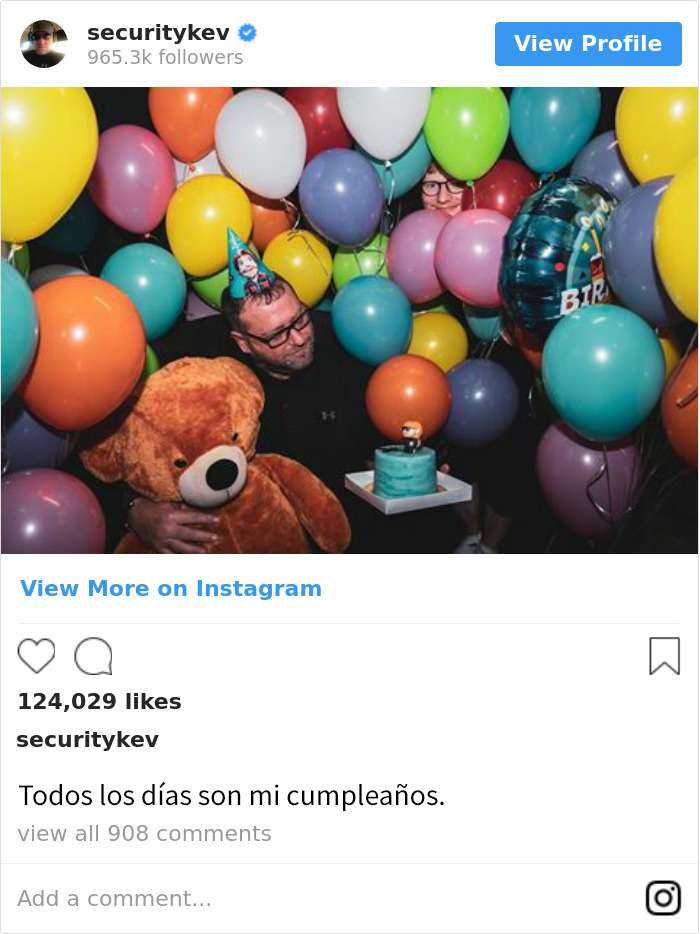Viewport: 700px width, 934px height.
Task: Open the Instagram logo icon
Action: (x=663, y=898)
